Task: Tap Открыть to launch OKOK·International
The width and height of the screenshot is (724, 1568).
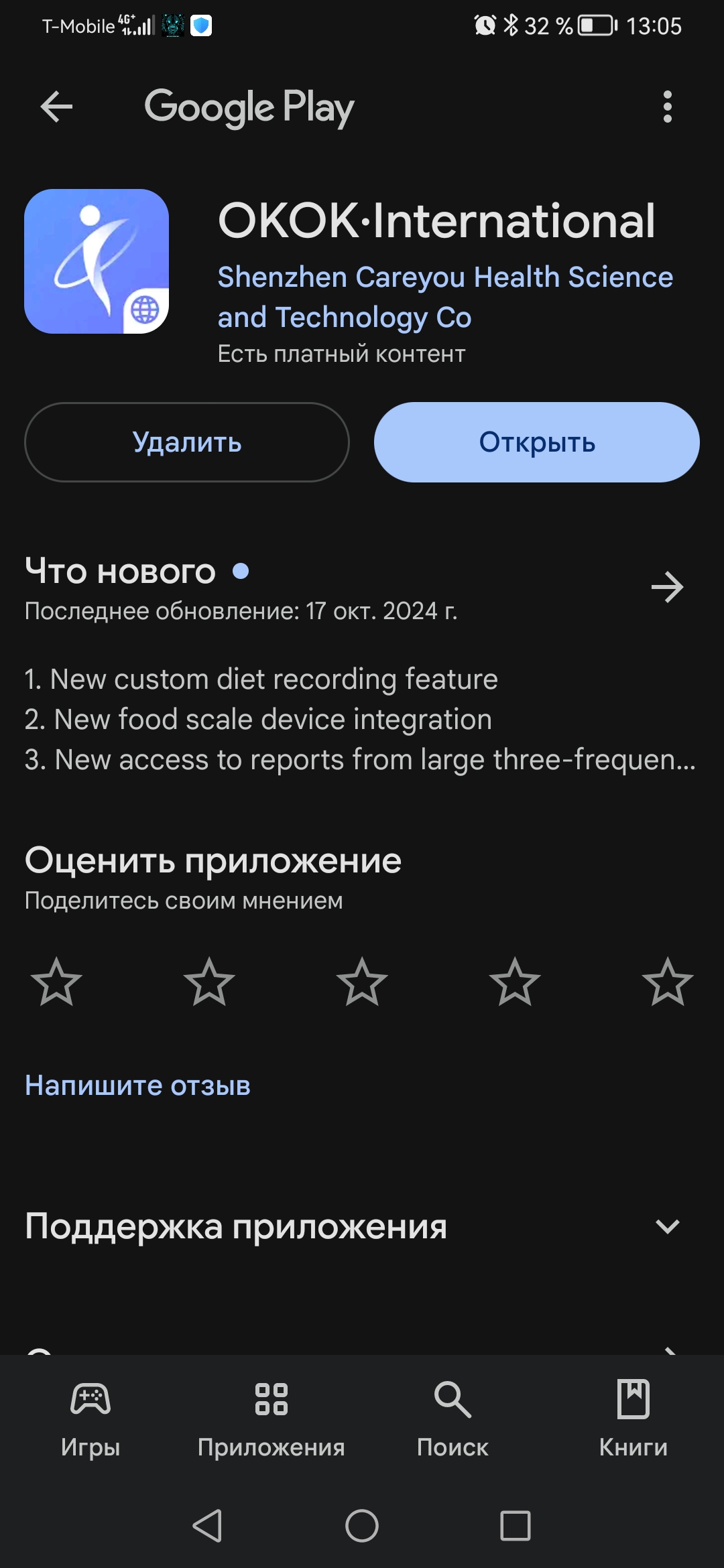Action: [x=536, y=442]
